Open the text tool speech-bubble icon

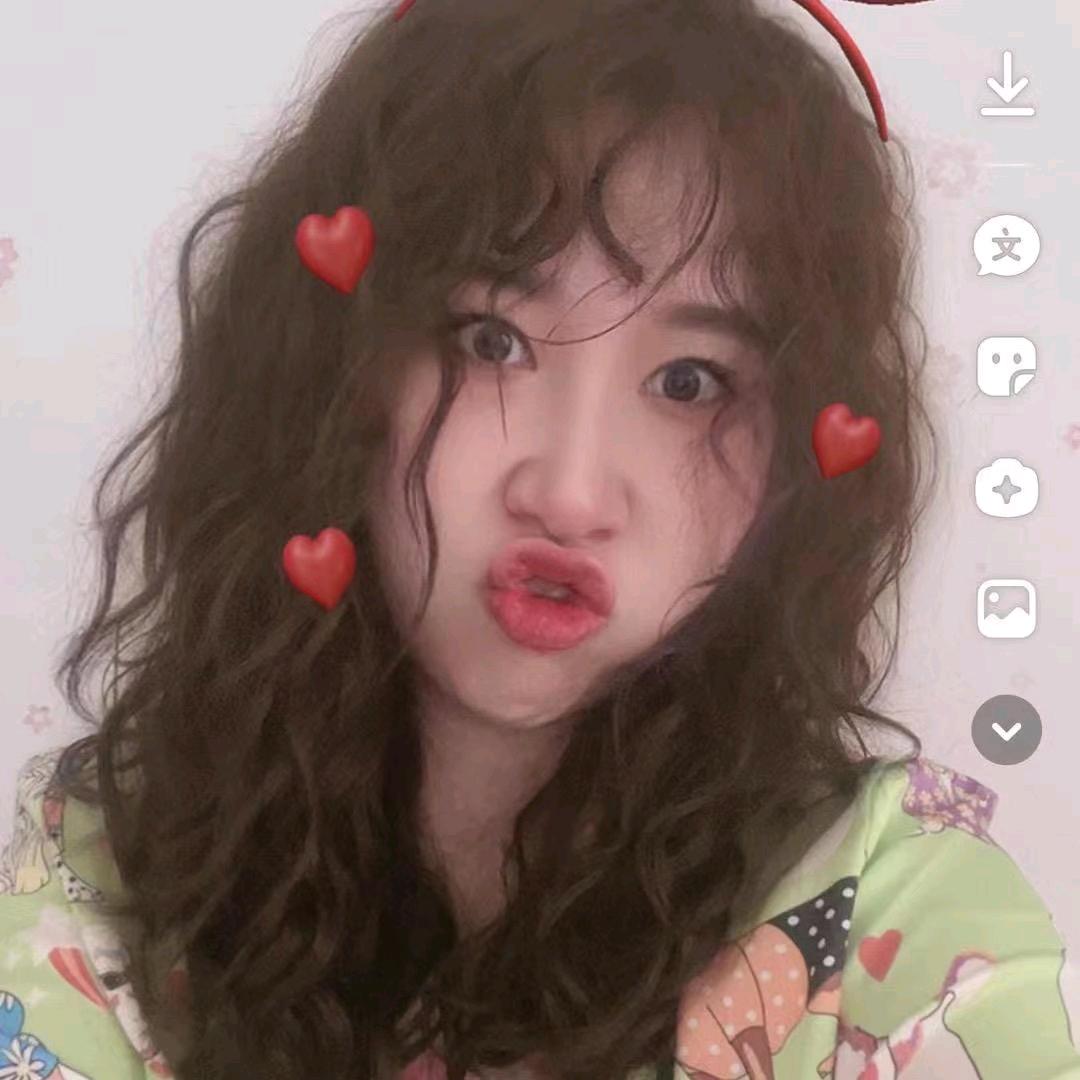(x=1006, y=246)
